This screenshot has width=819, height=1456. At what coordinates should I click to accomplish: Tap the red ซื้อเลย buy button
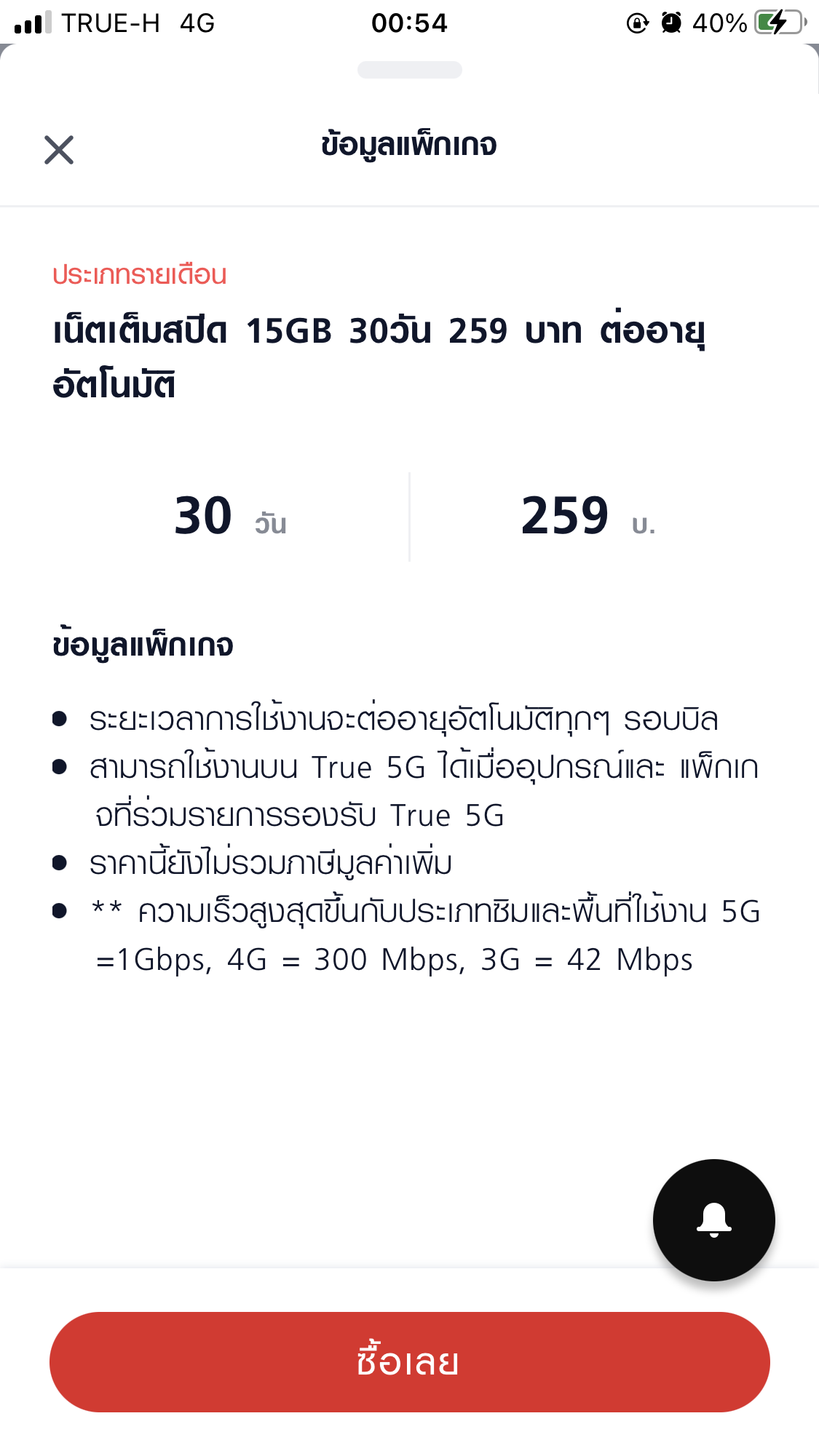tap(409, 1362)
